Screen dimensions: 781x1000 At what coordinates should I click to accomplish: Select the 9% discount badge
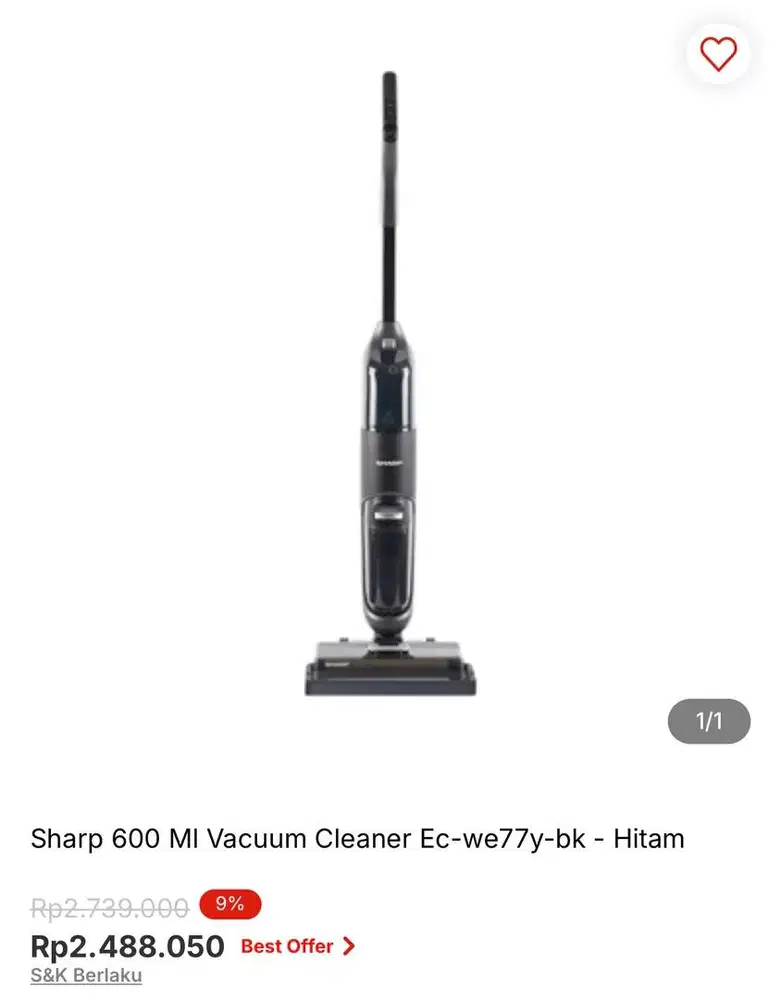[x=231, y=905]
